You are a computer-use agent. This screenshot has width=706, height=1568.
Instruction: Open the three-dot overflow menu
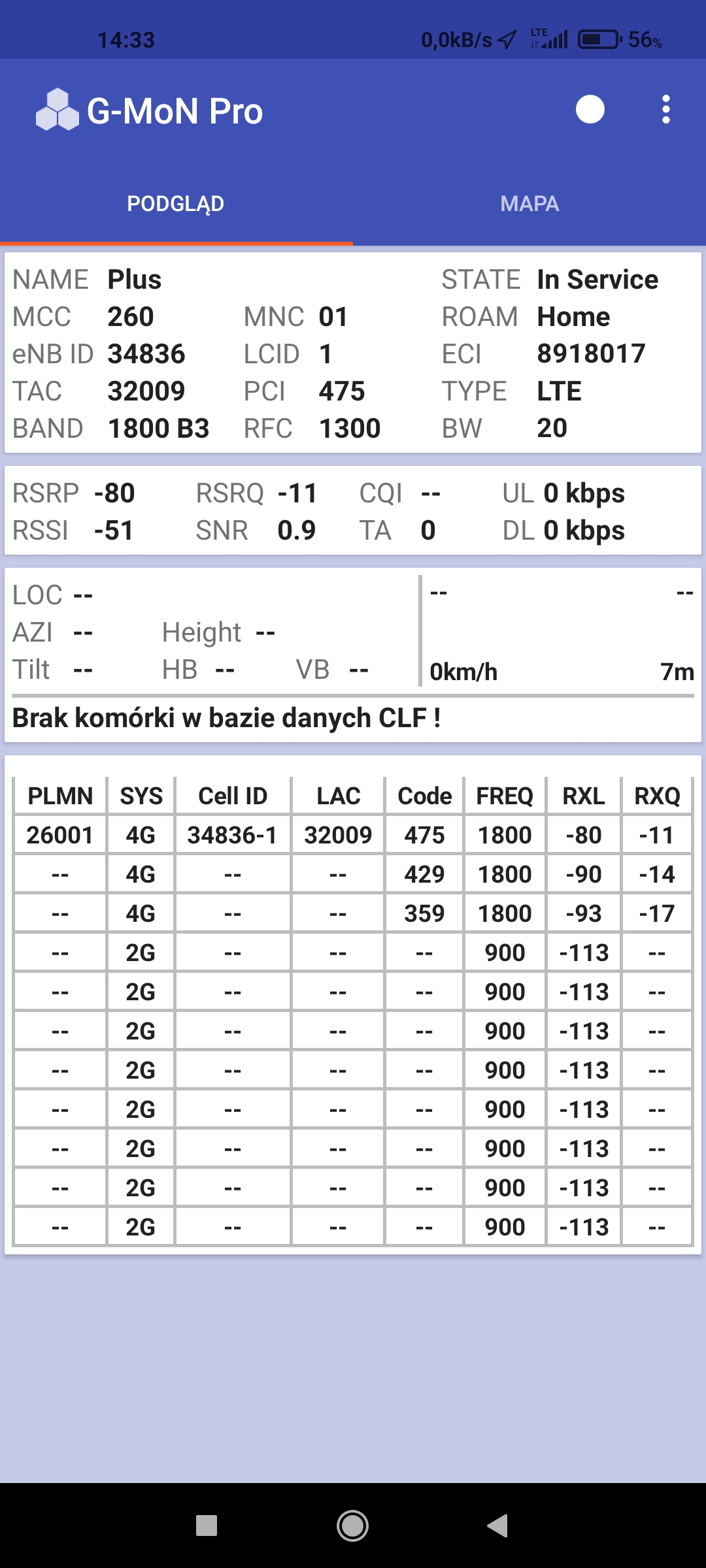point(665,110)
